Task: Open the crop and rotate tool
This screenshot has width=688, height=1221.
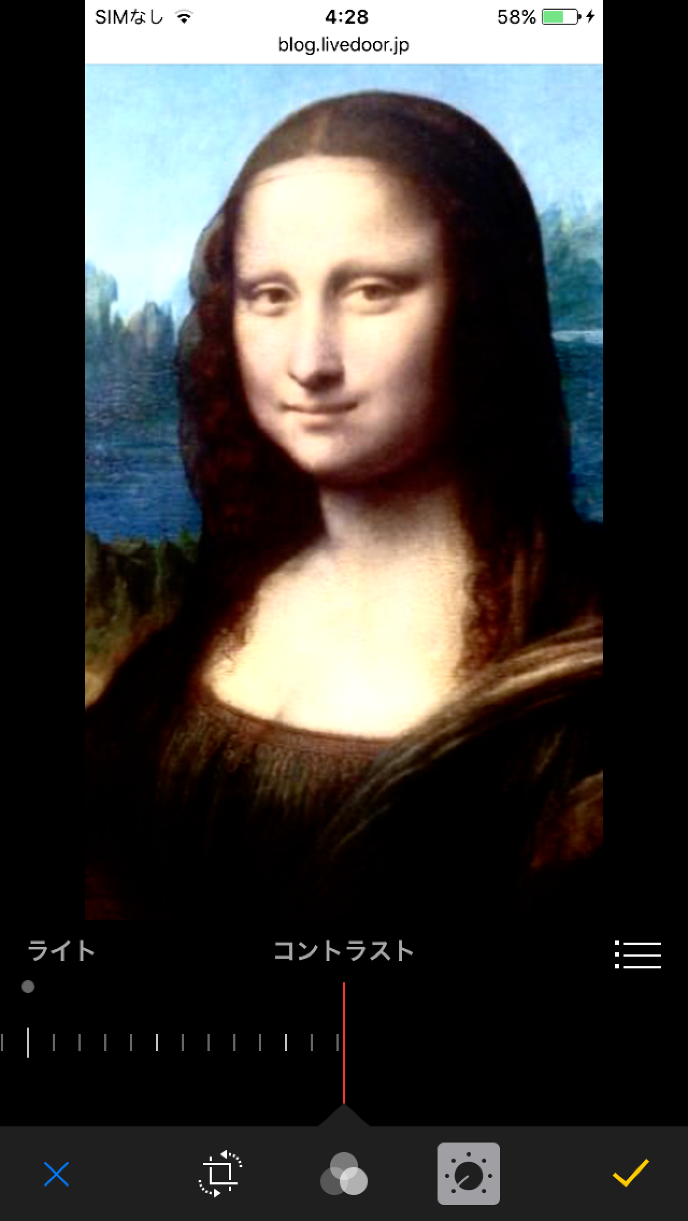Action: coord(220,1174)
